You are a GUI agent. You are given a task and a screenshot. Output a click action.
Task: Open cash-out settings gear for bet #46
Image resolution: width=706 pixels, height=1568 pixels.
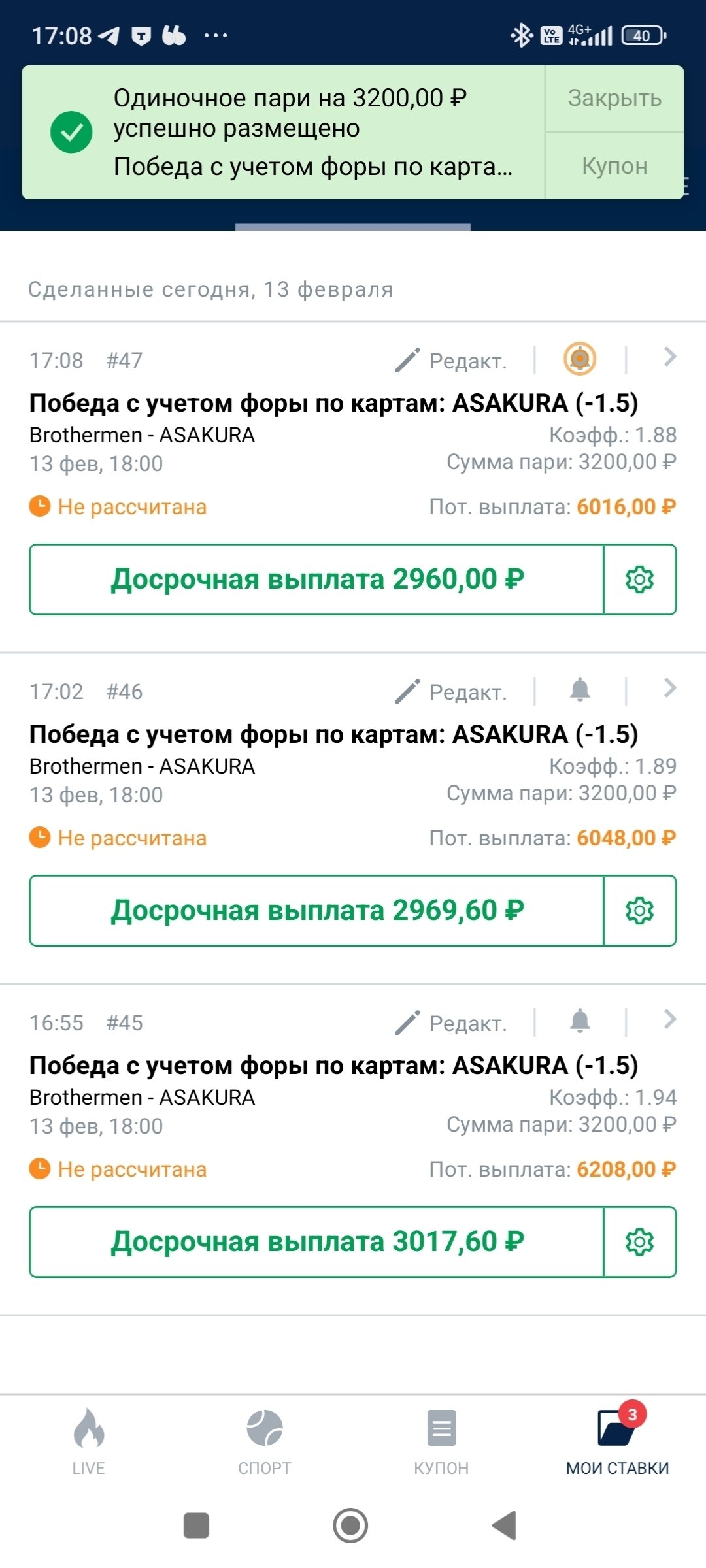640,911
